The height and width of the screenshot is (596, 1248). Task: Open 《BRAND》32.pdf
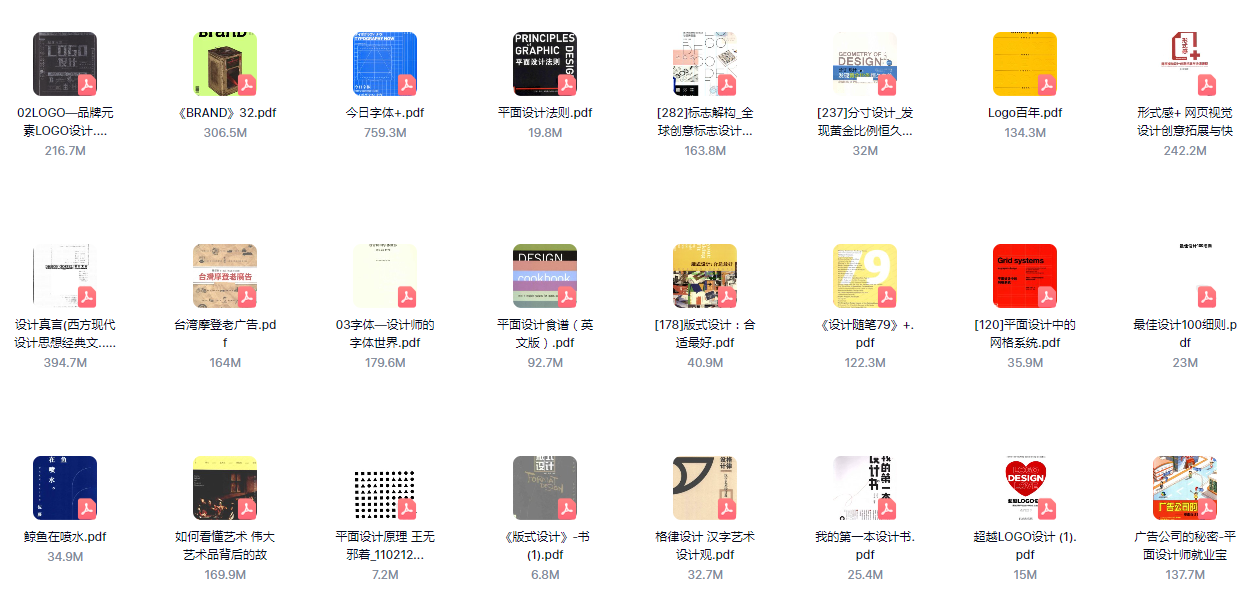pyautogui.click(x=225, y=64)
